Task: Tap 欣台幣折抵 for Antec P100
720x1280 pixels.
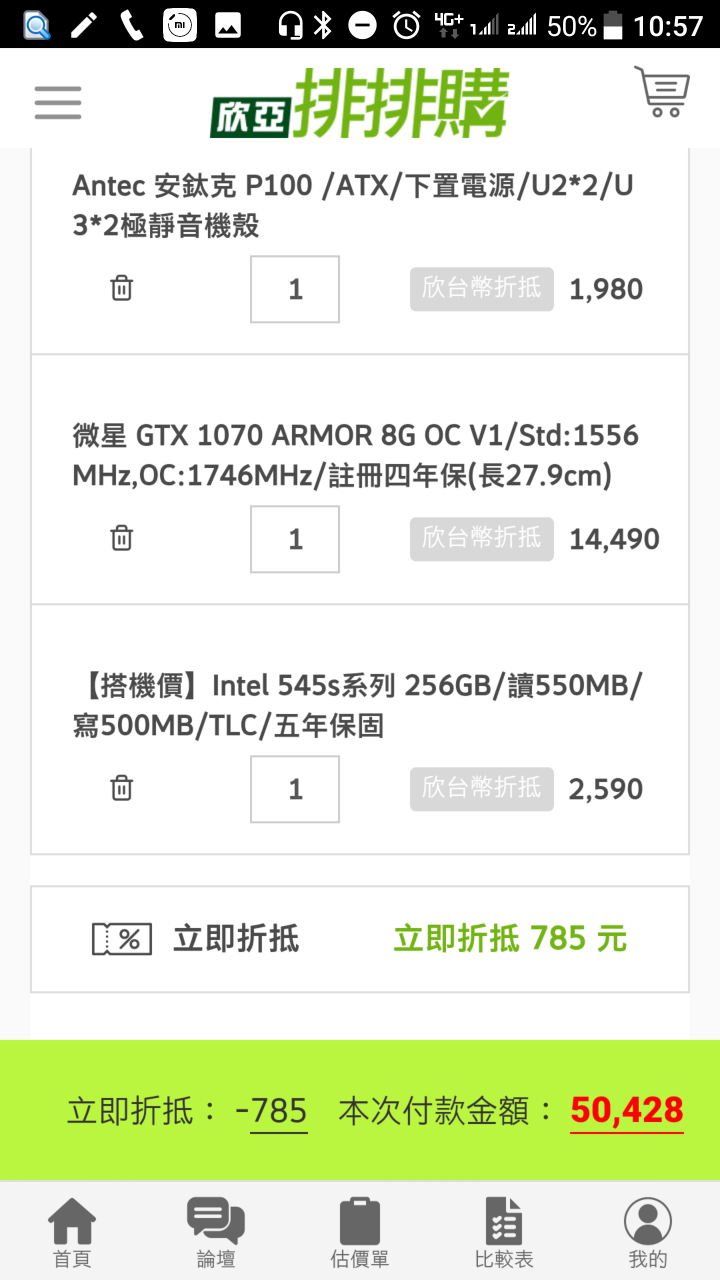Action: 481,289
